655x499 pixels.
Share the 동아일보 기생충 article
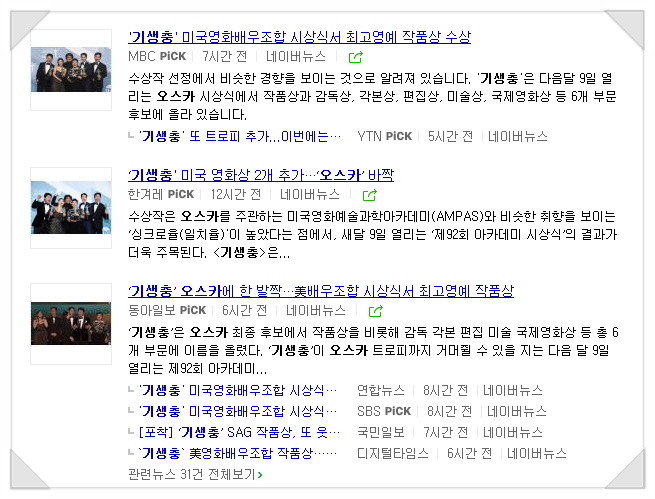pos(376,311)
